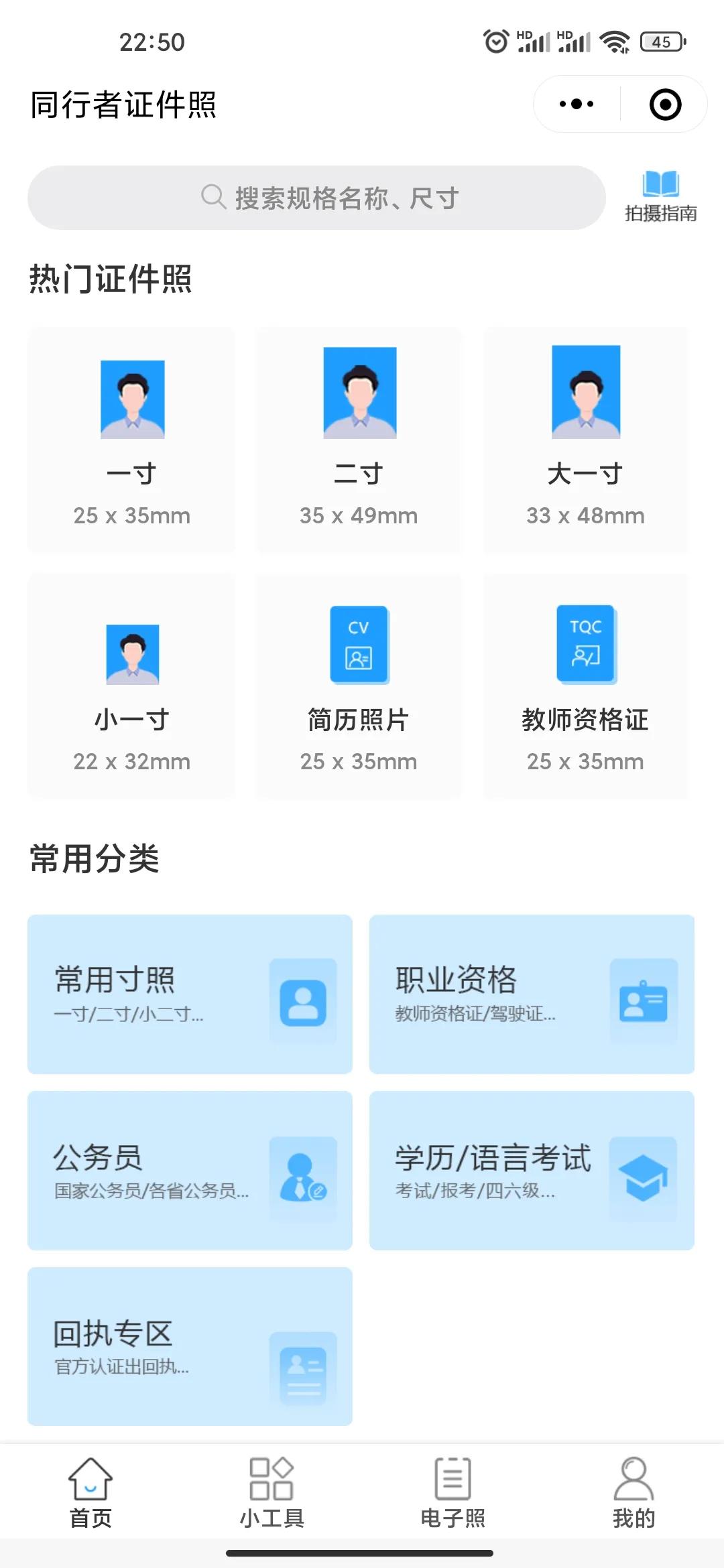Select the 一寸 photo spec card
This screenshot has height=1568, width=724.
tap(132, 436)
